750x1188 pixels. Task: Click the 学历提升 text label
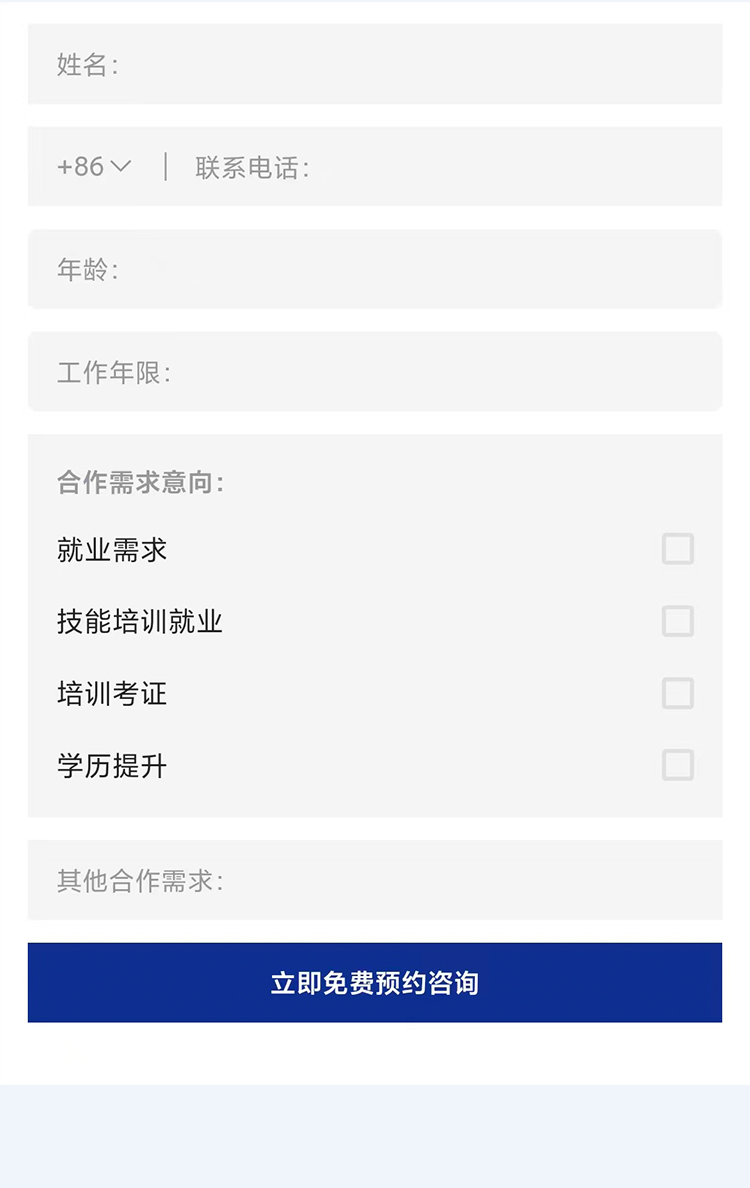111,765
